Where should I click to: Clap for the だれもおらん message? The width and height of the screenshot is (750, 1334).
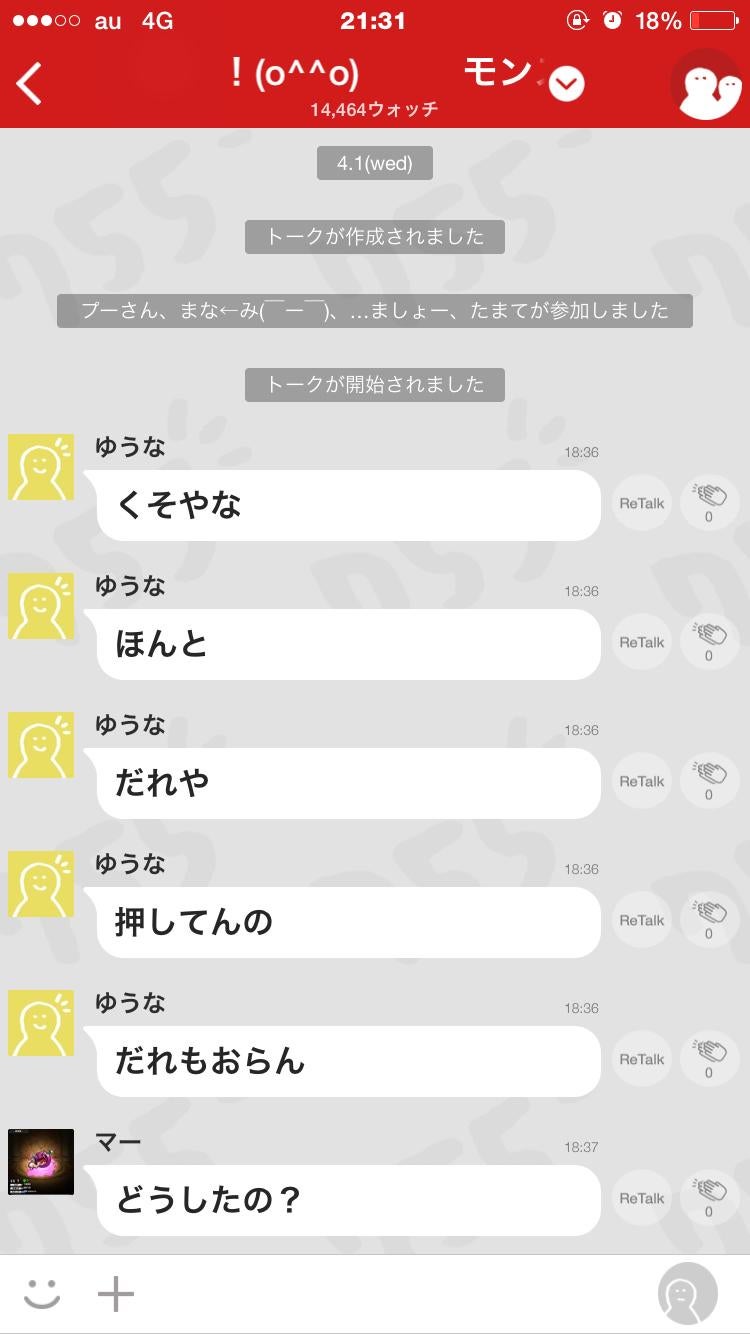coord(709,1060)
